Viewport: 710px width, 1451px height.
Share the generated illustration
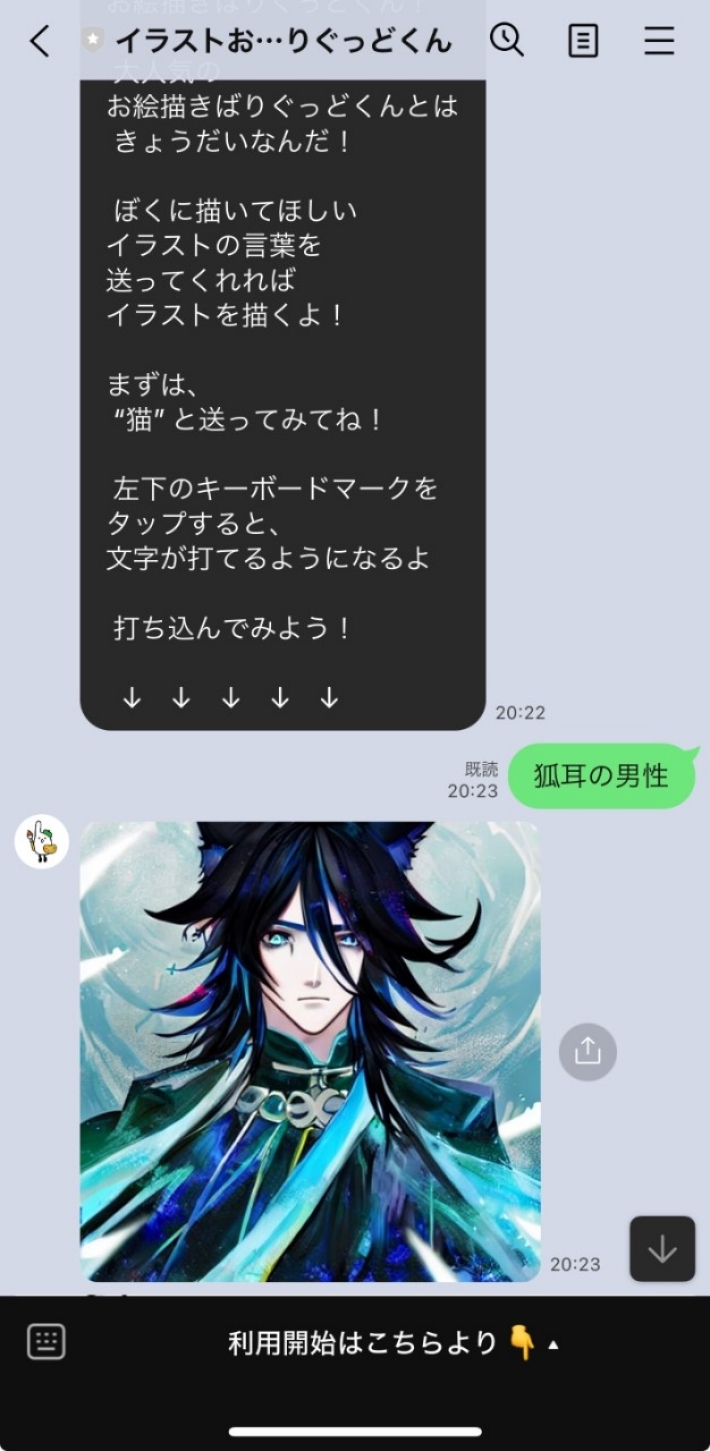tap(587, 1051)
